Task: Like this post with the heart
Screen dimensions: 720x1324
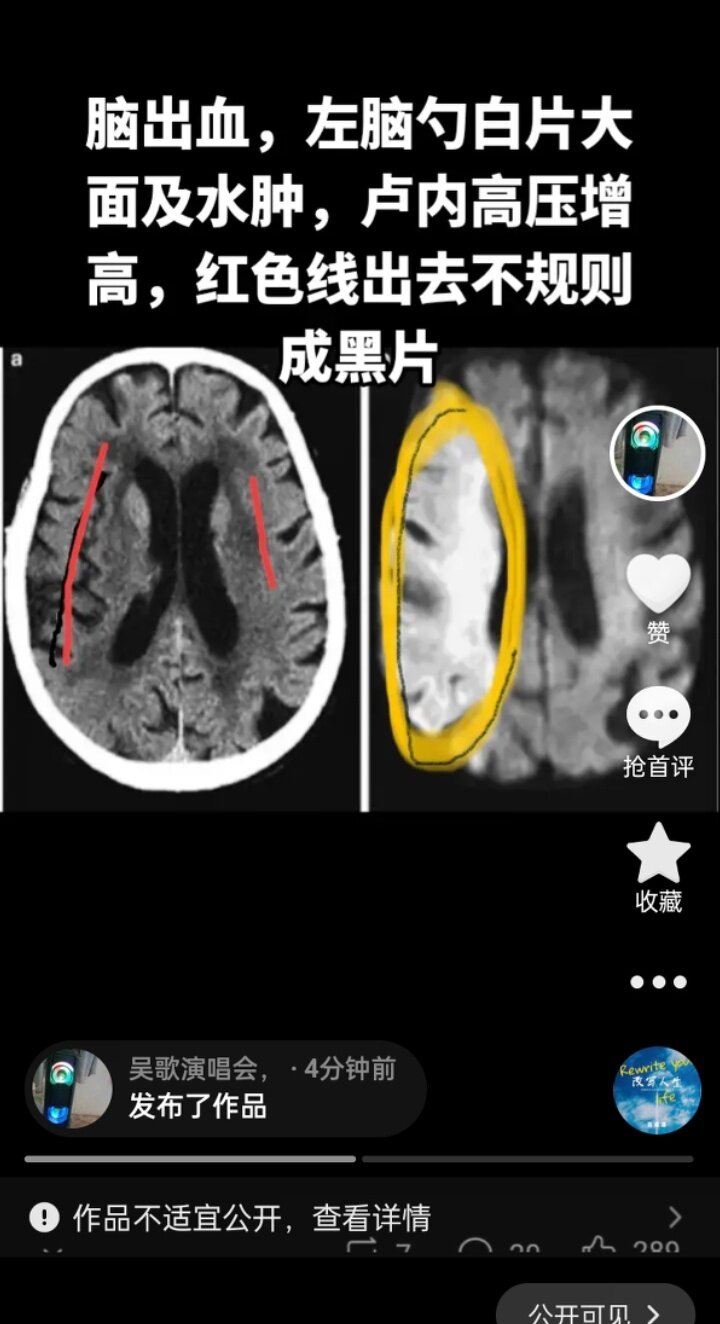Action: click(x=658, y=585)
